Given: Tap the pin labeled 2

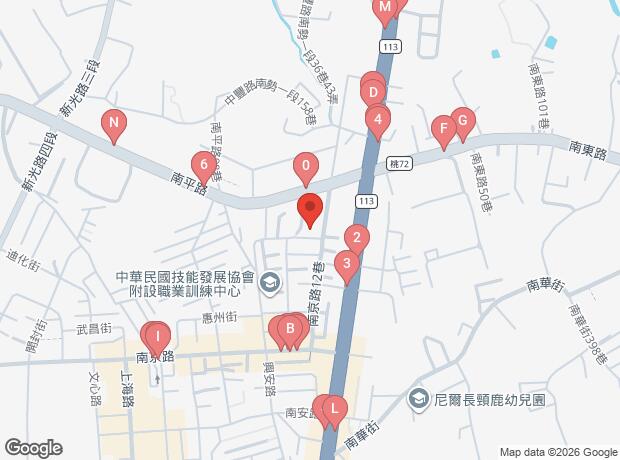Looking at the screenshot, I should (x=356, y=239).
